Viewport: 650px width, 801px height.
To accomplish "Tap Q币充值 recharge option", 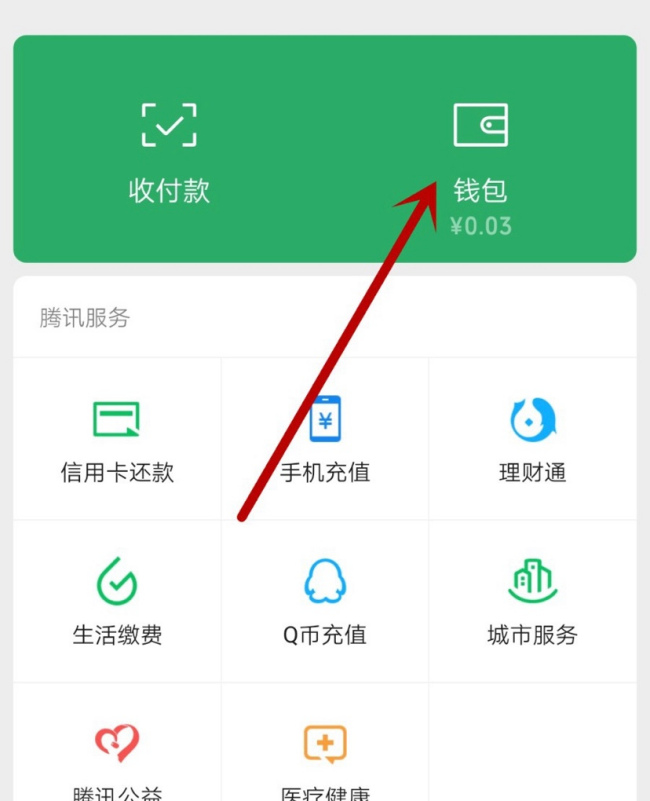I will click(x=325, y=601).
